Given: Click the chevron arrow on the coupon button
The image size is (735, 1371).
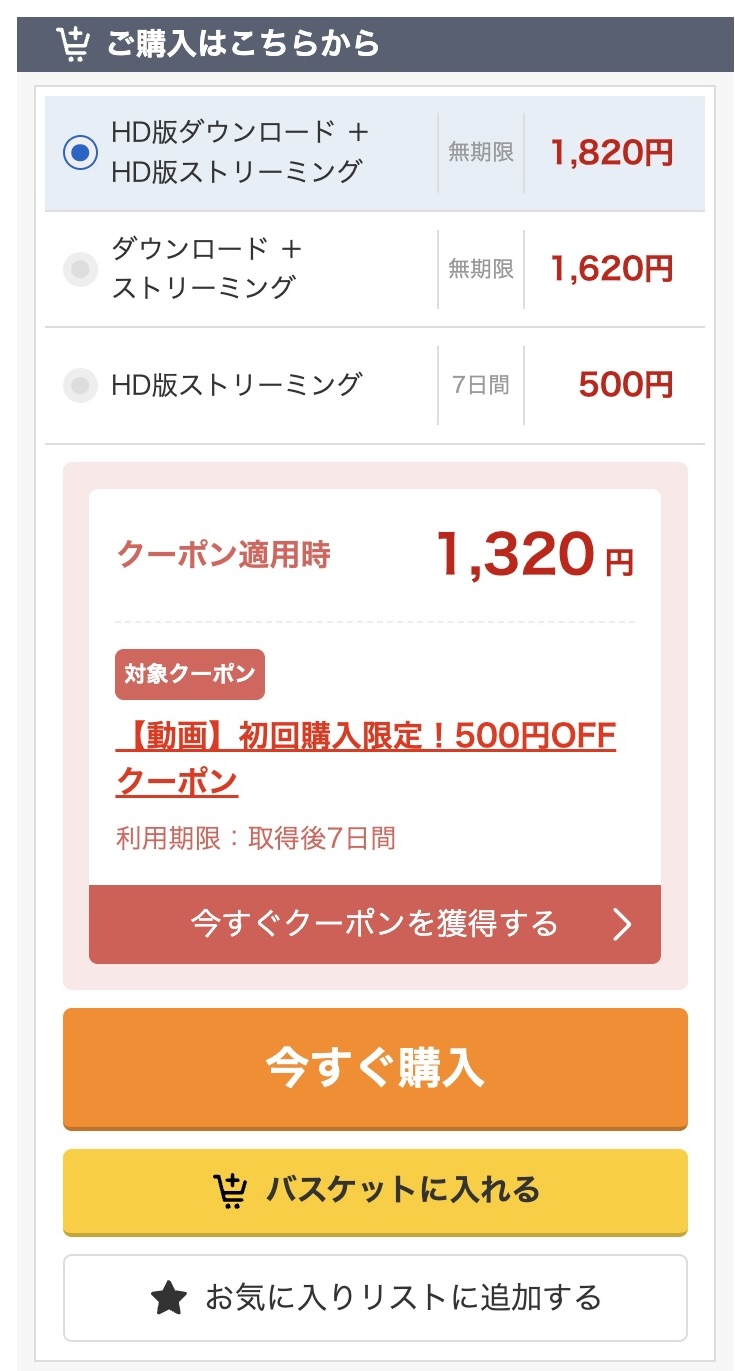Looking at the screenshot, I should 621,925.
